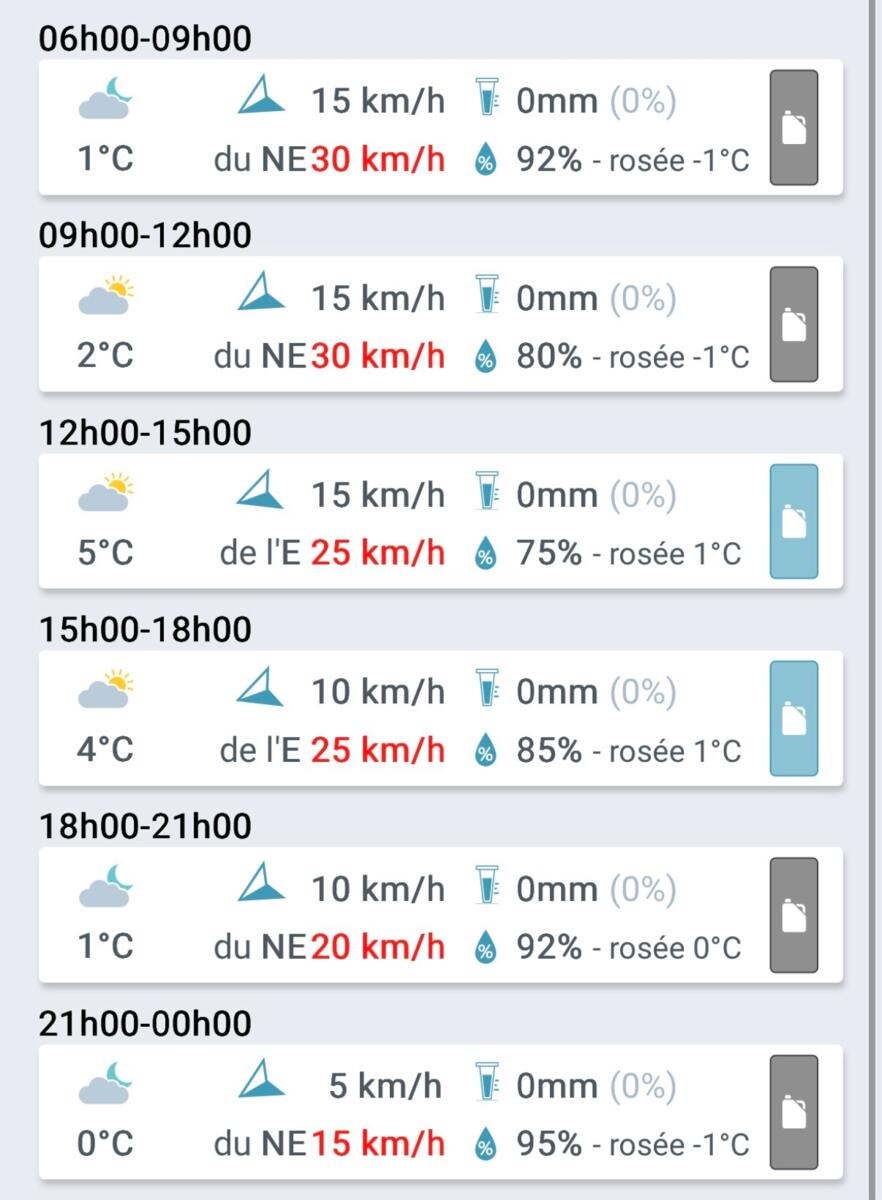
Task: Tap the blue spray icon for 12h00-15h00
Action: pos(794,522)
